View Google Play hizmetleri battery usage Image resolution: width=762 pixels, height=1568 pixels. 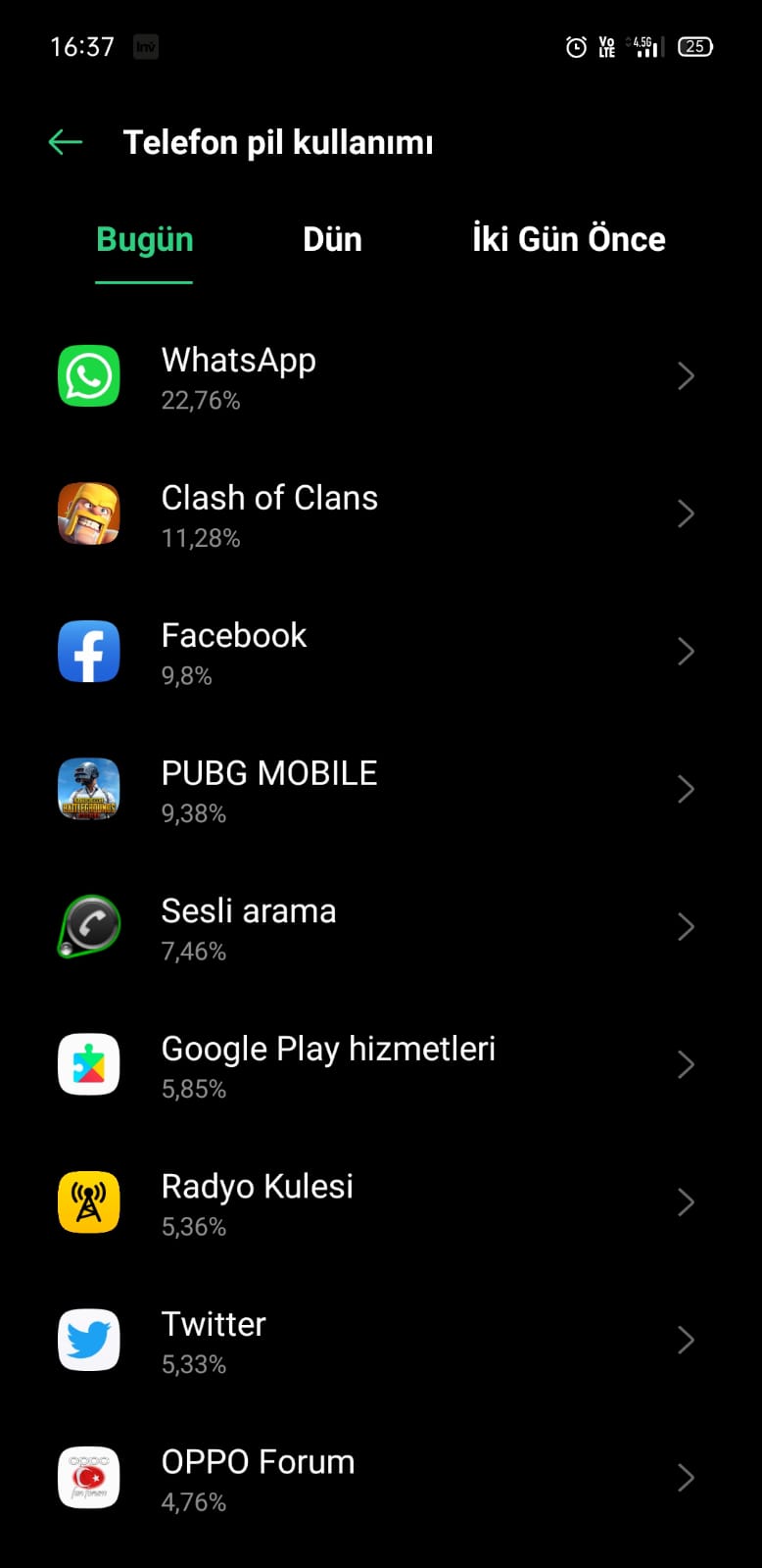click(x=380, y=1065)
